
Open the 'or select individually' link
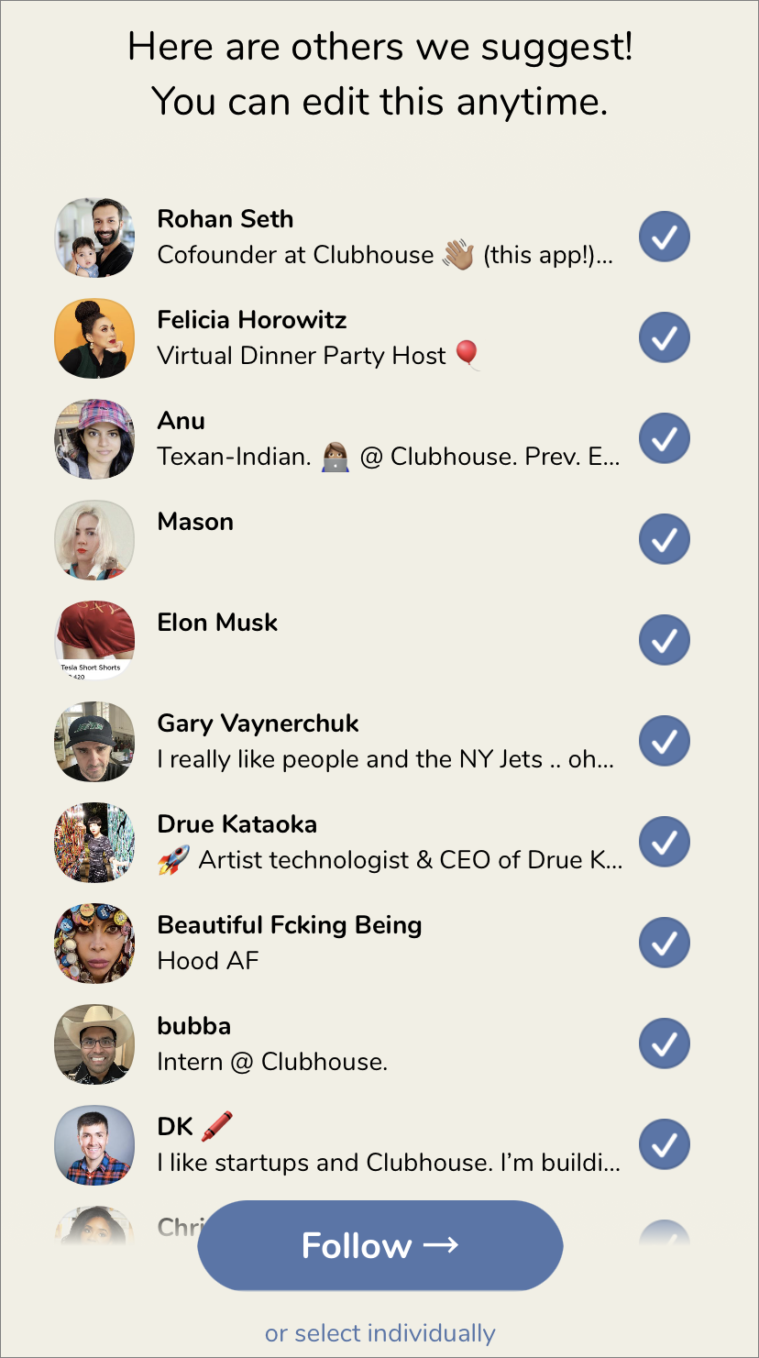coord(380,1333)
